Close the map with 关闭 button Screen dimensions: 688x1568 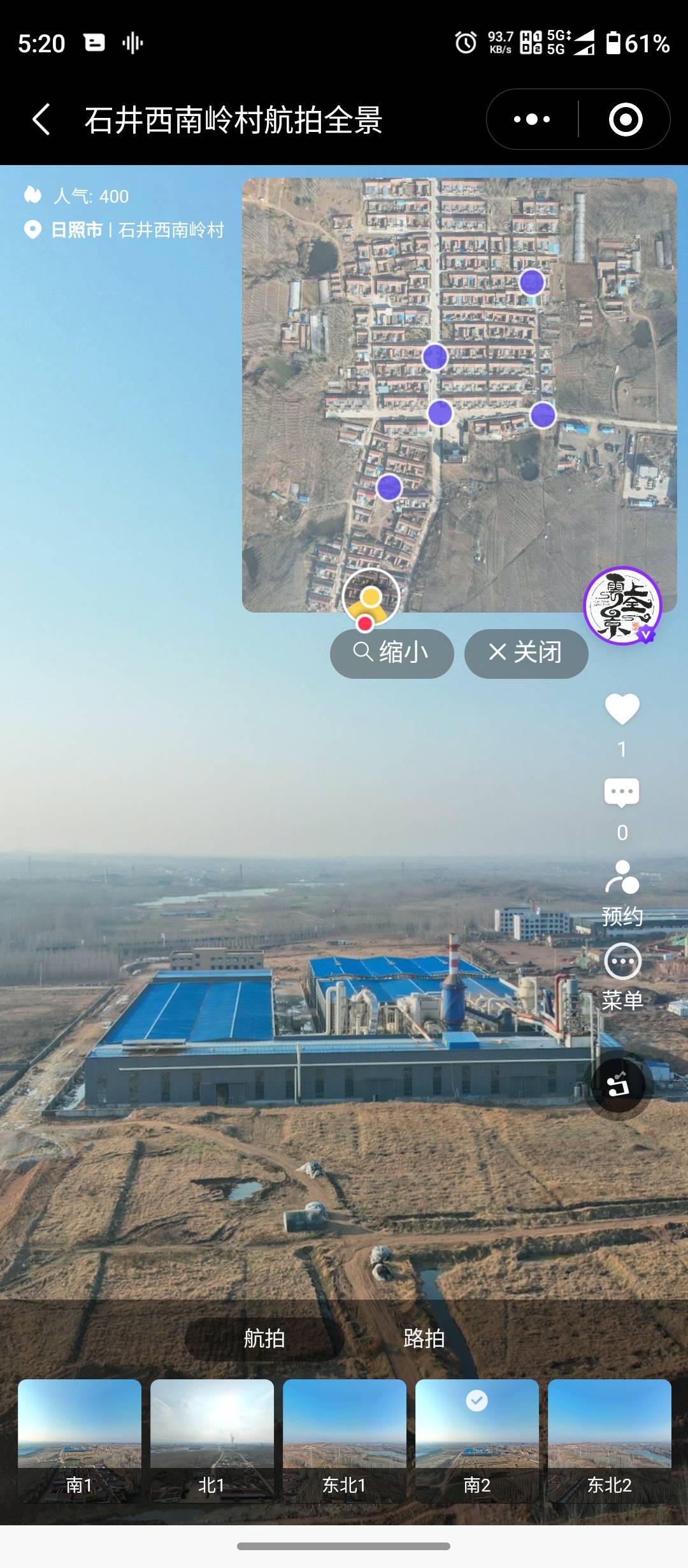[x=526, y=653]
